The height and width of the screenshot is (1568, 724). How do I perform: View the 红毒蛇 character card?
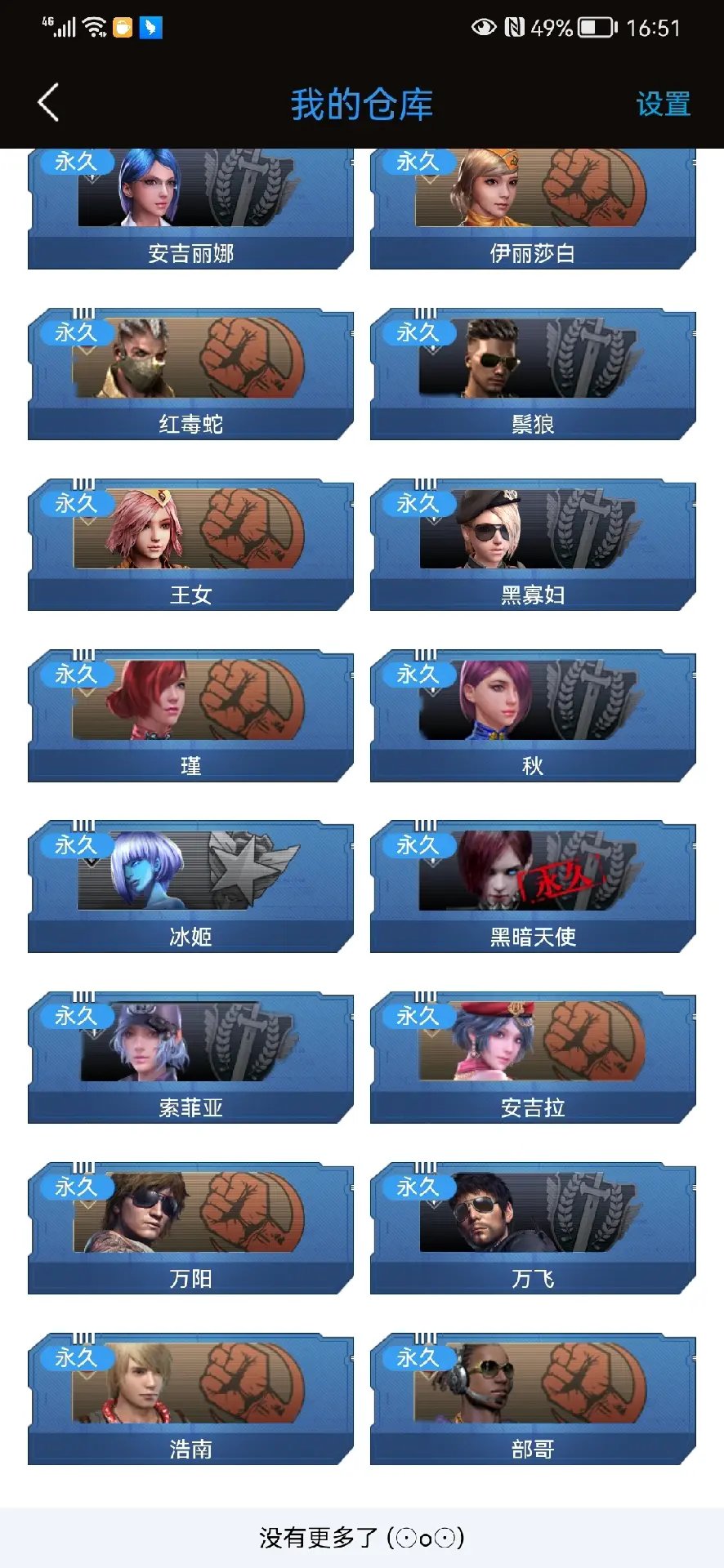point(190,374)
